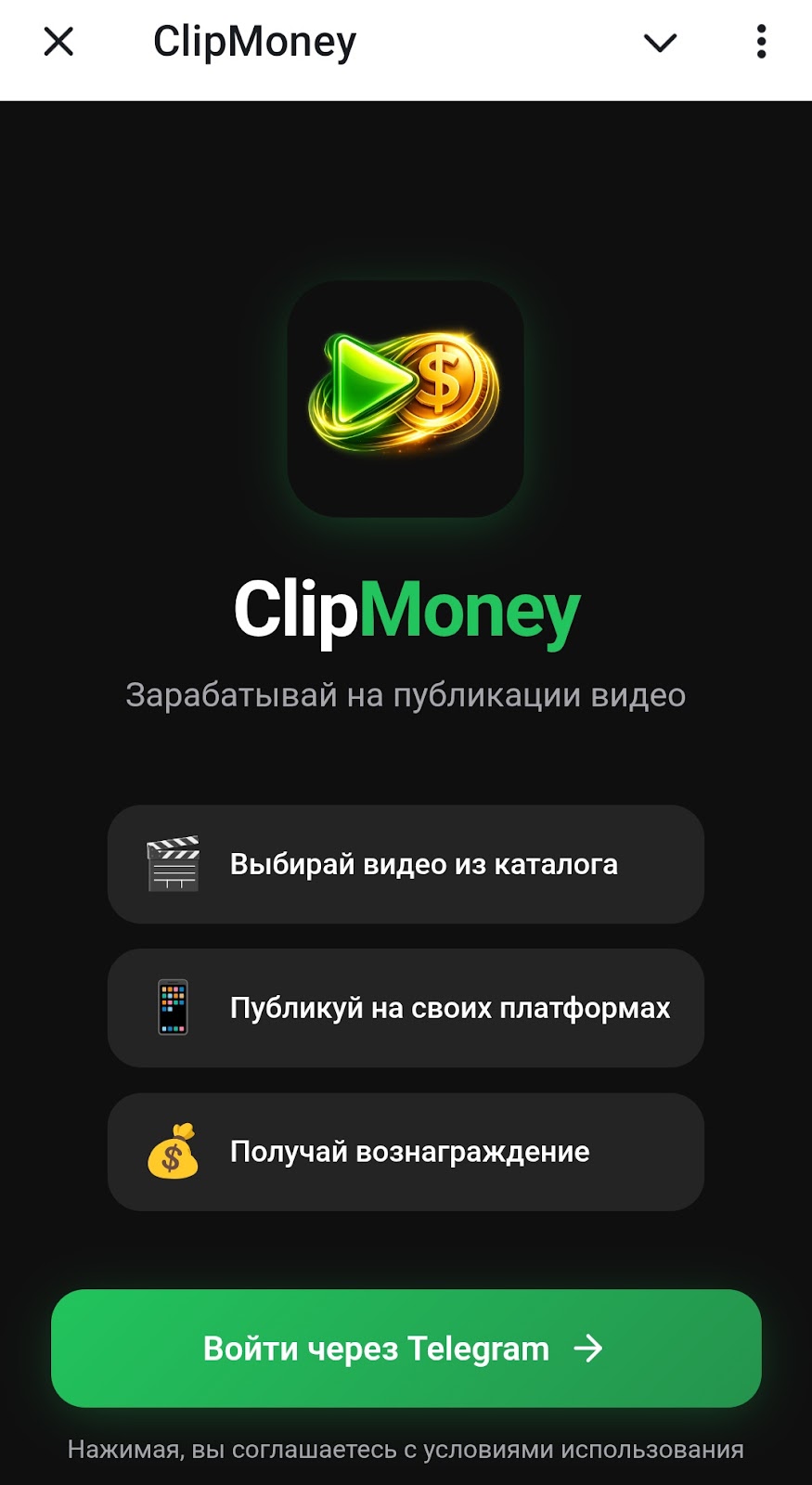Click the green 'Money' part of the wordmark
The height and width of the screenshot is (1485, 812).
coord(468,608)
